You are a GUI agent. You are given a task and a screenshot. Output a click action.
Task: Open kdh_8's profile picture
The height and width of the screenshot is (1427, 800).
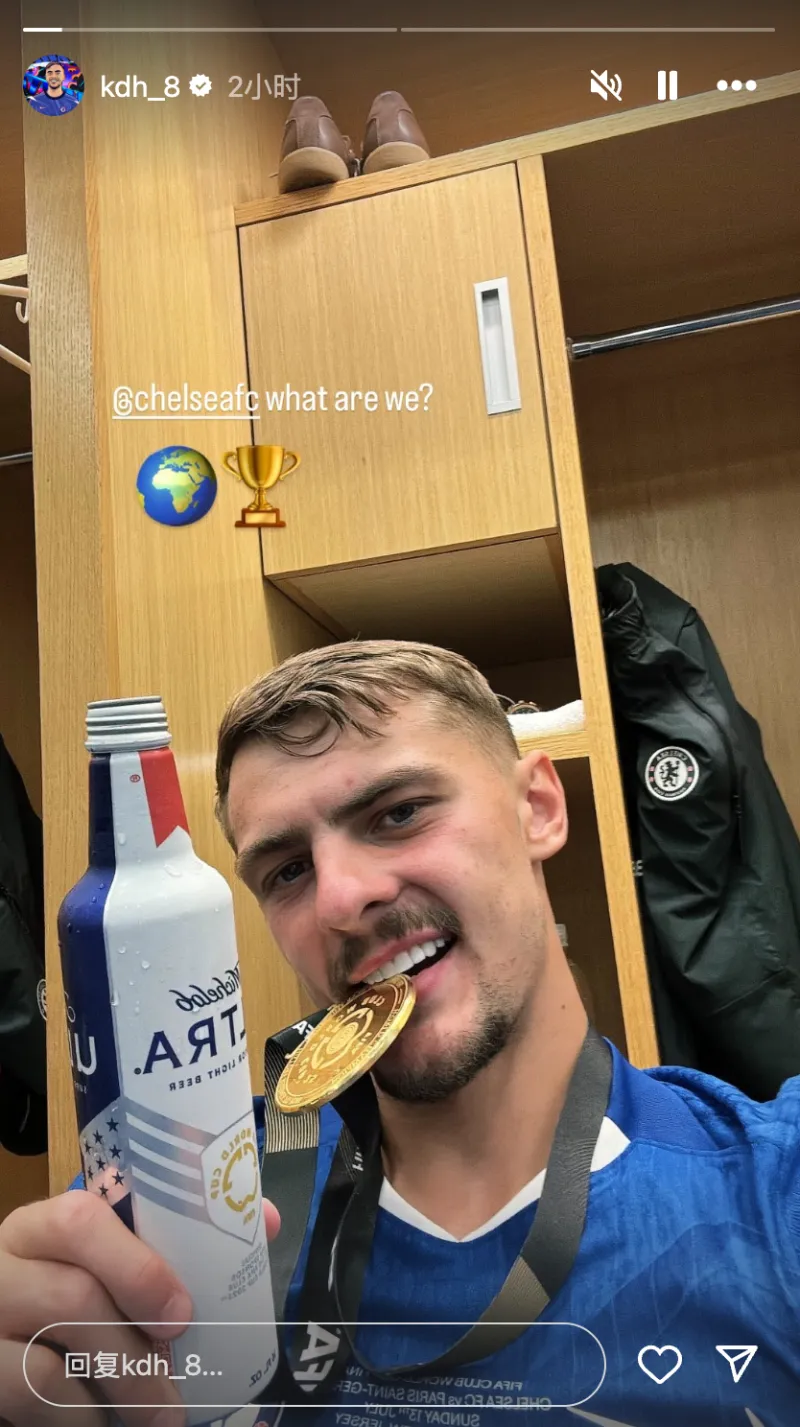coord(53,86)
